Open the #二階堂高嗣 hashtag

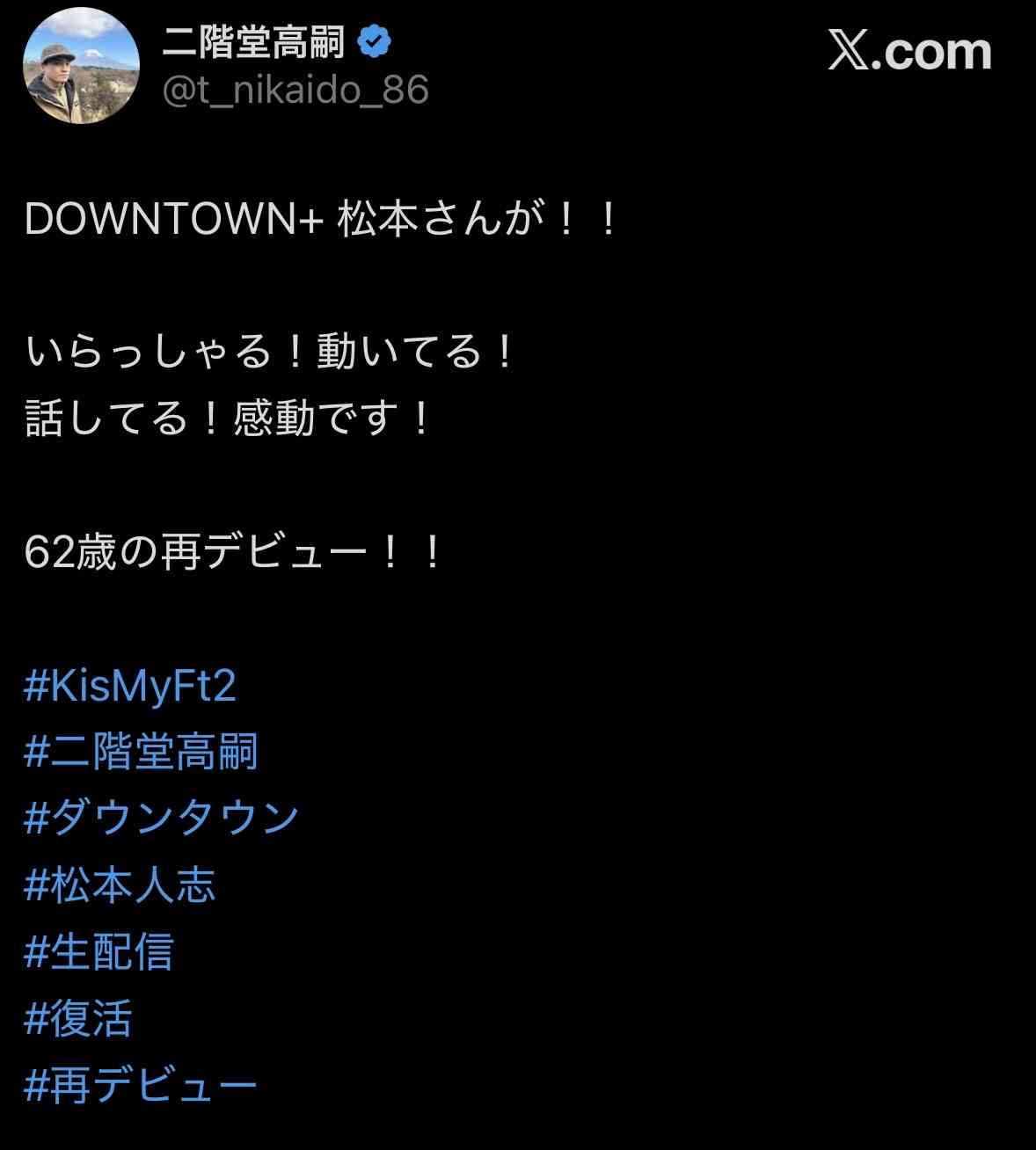141,752
